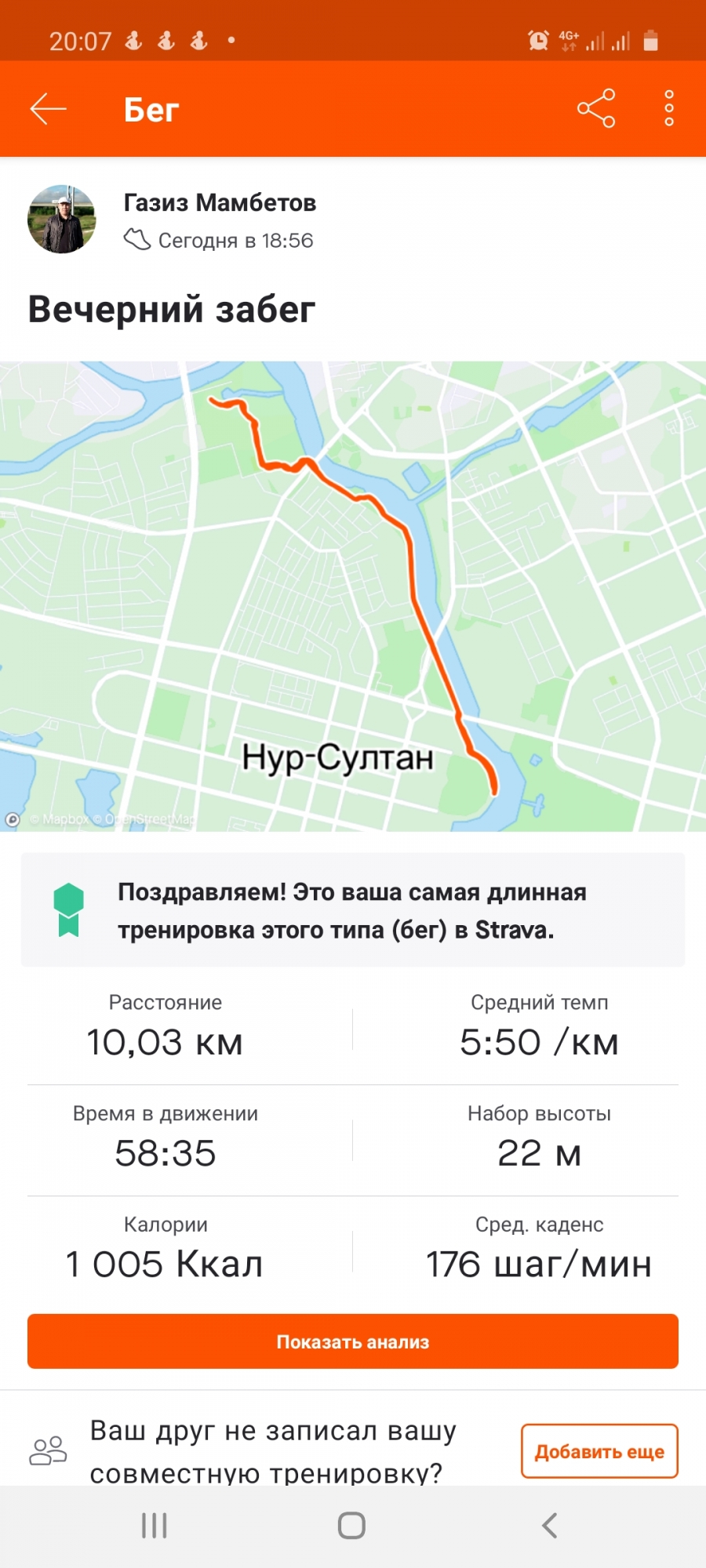
Task: Open Газиз Мамбетов's profile picture
Action: click(61, 220)
